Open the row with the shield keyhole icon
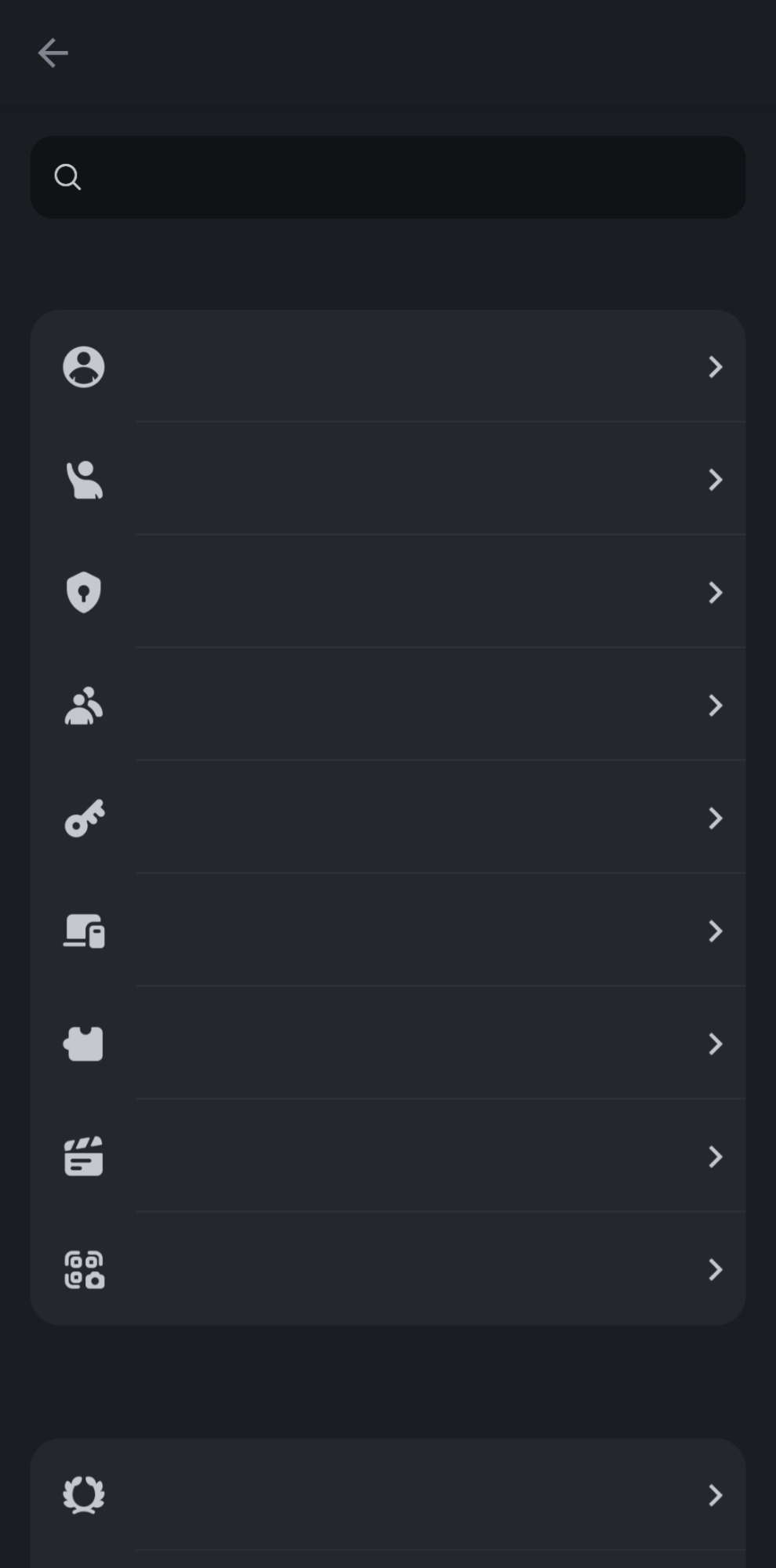 click(387, 593)
